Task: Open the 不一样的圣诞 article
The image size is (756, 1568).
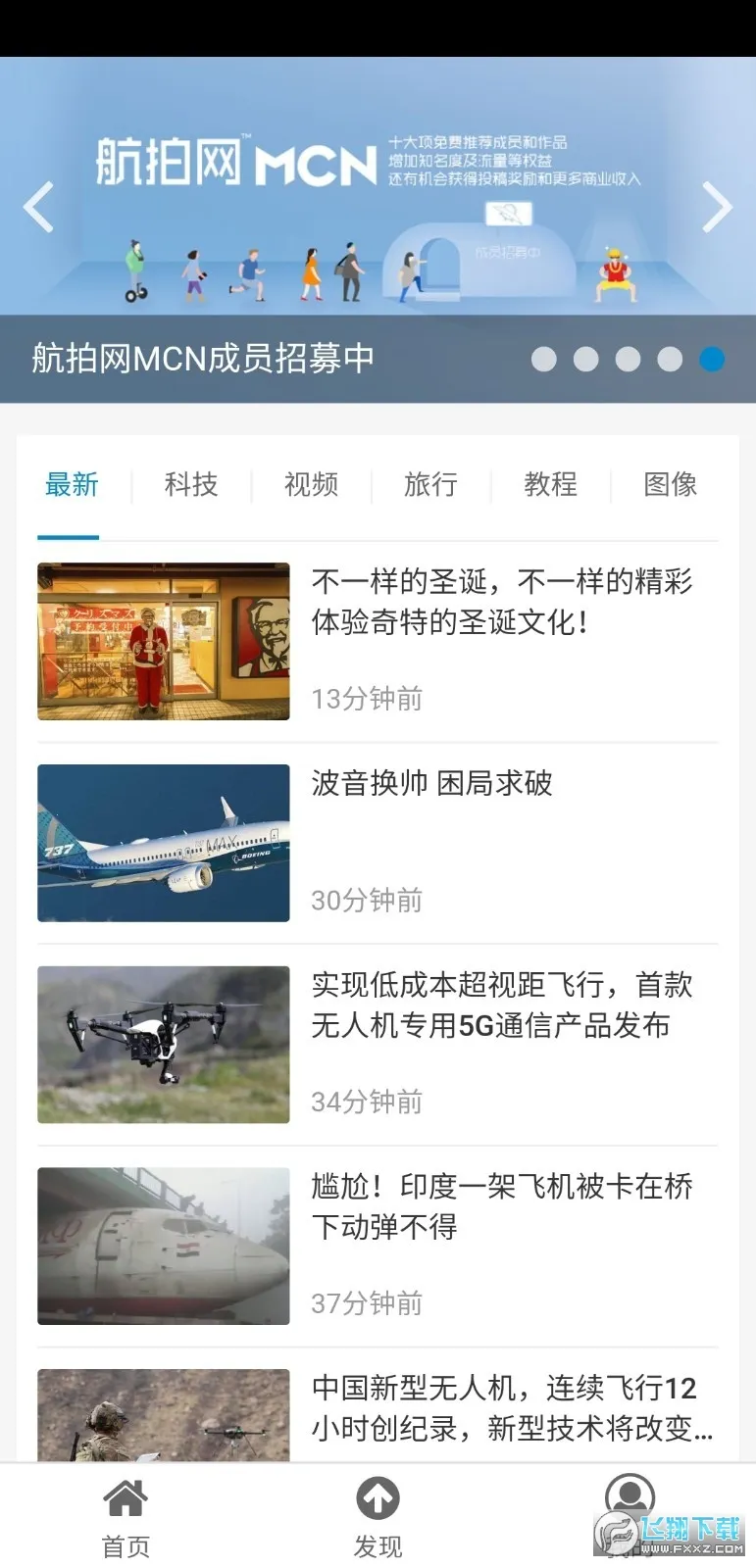Action: tap(501, 602)
